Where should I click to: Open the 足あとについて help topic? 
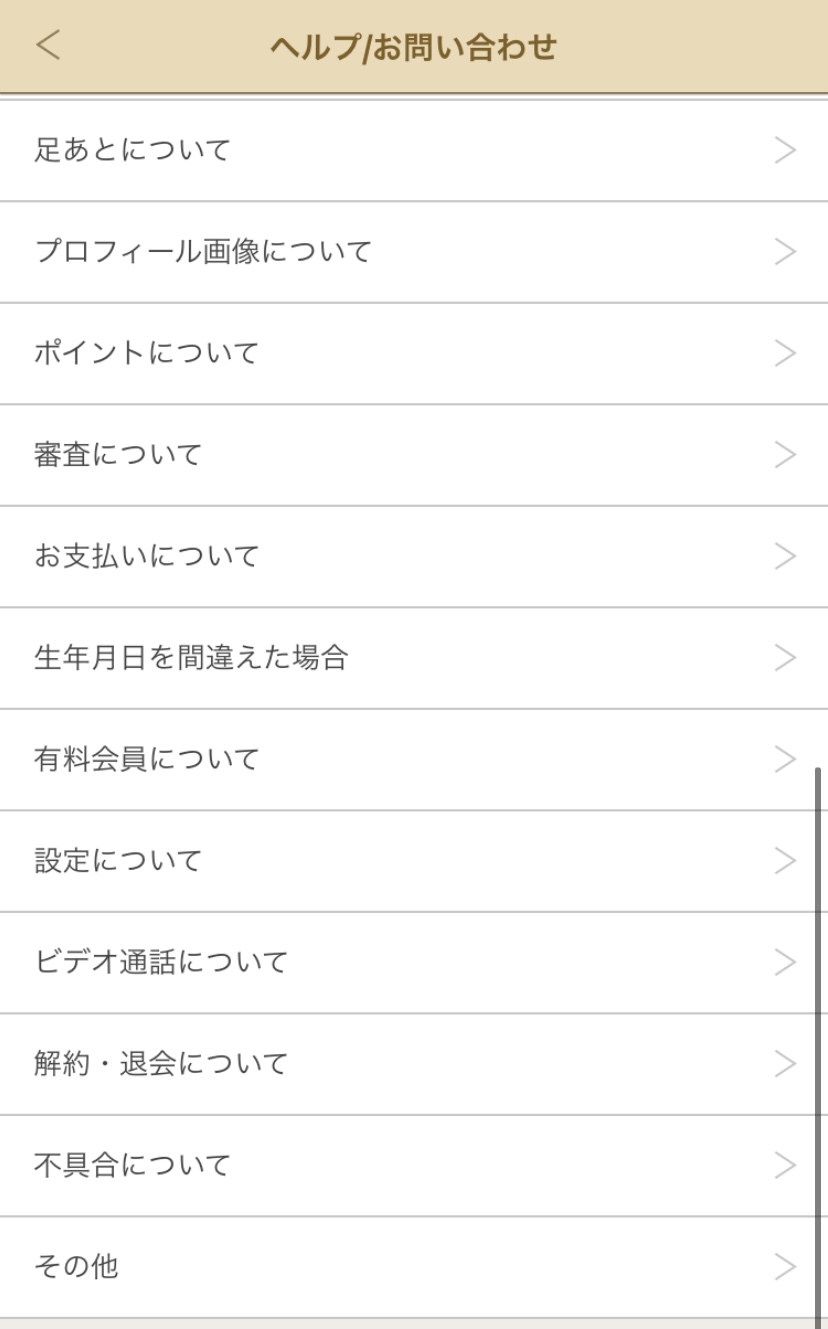[x=414, y=151]
